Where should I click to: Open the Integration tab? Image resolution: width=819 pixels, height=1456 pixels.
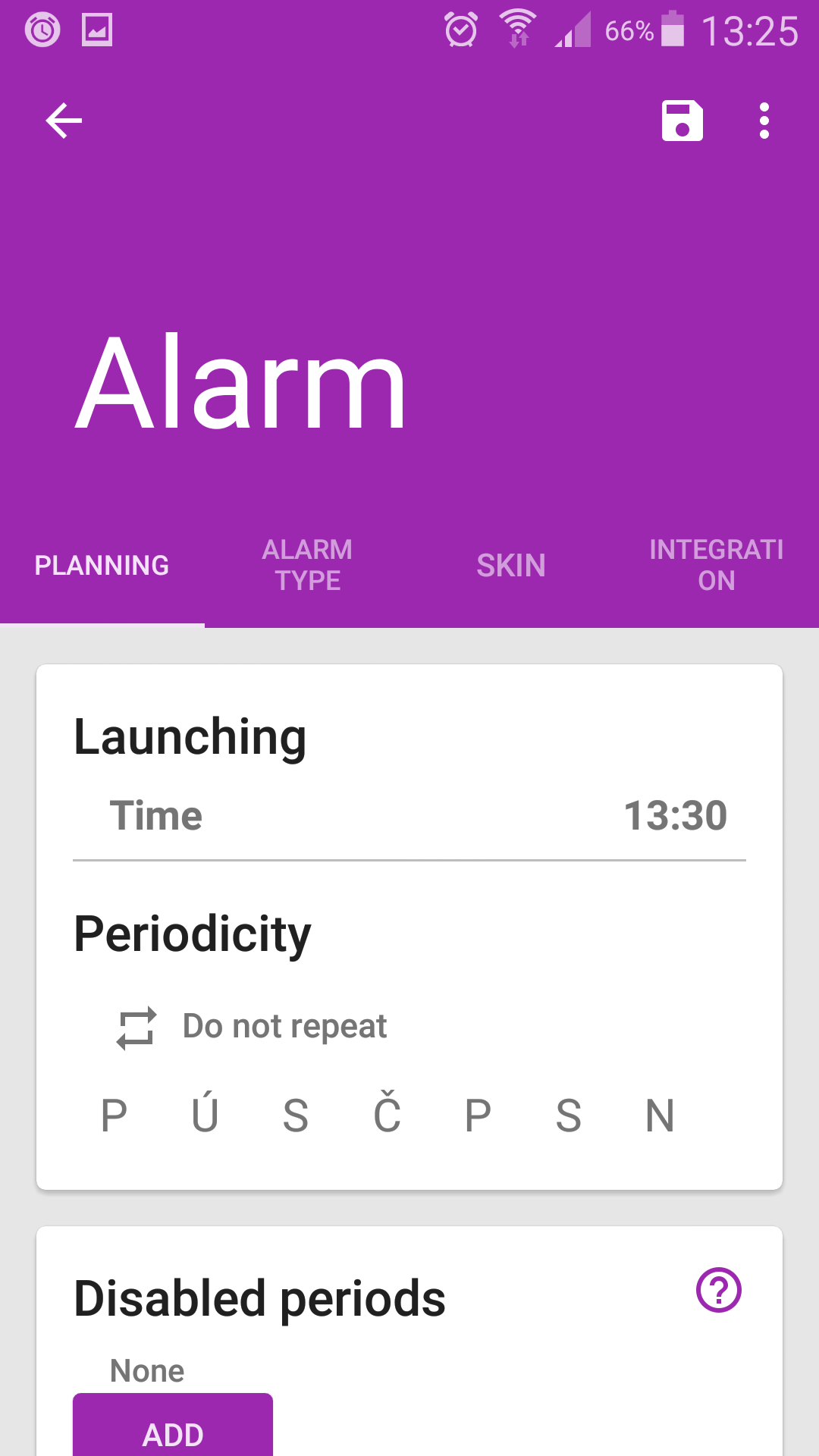[x=717, y=565]
